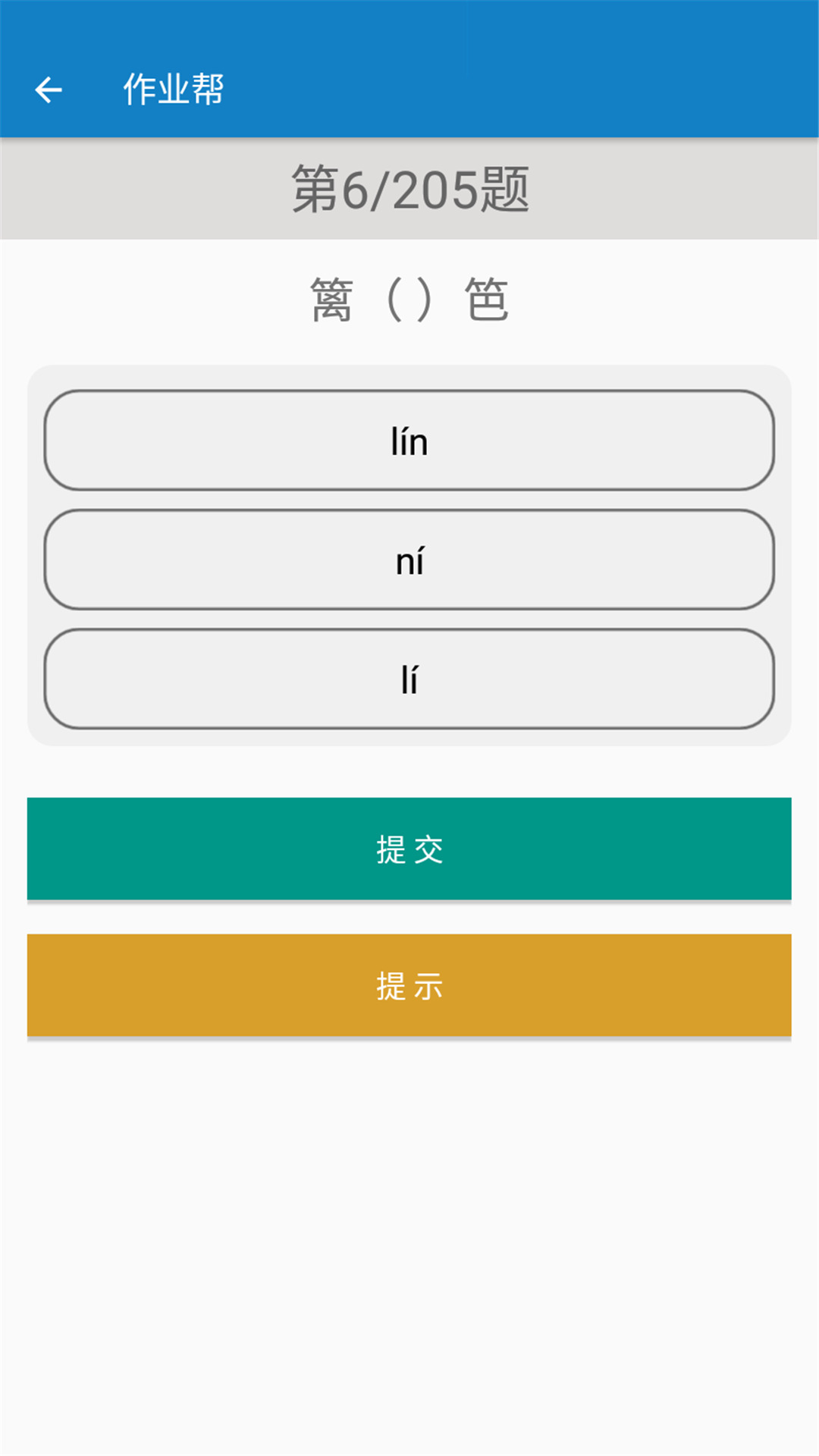This screenshot has width=819, height=1456.
Task: Choose ní as the pinyin answer
Action: [x=409, y=560]
